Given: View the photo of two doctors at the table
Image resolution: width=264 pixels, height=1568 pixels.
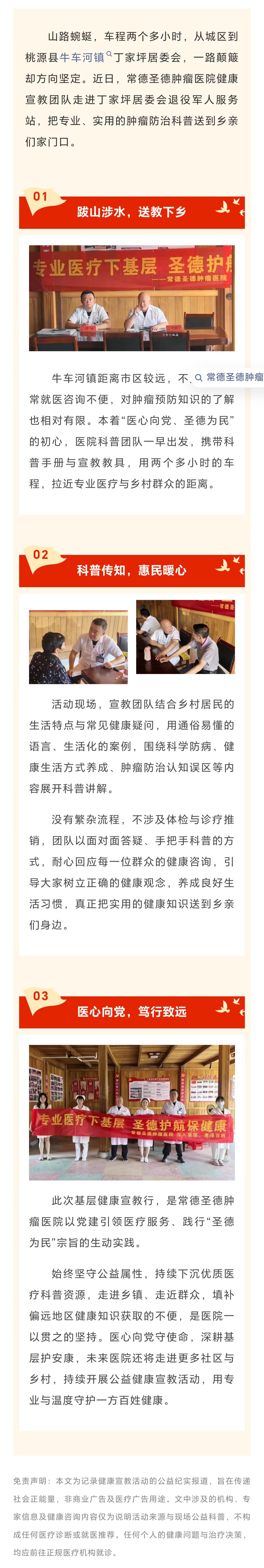Looking at the screenshot, I should pyautogui.click(x=132, y=298).
